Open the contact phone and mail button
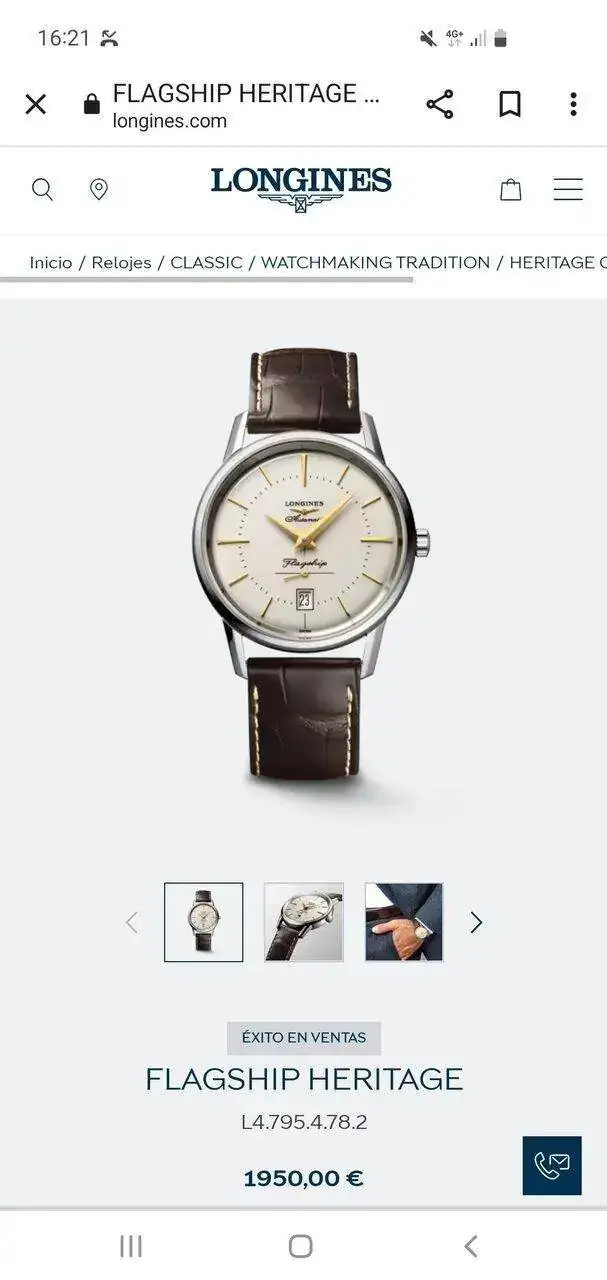This screenshot has width=607, height=1280. 552,1165
